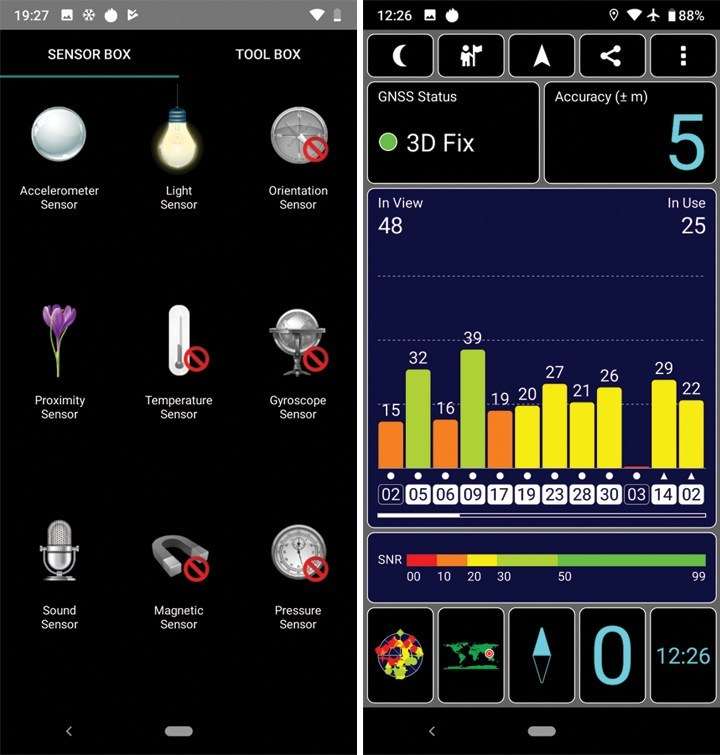This screenshot has height=755, width=720.
Task: Switch to the Tool Box tab
Action: (x=267, y=54)
